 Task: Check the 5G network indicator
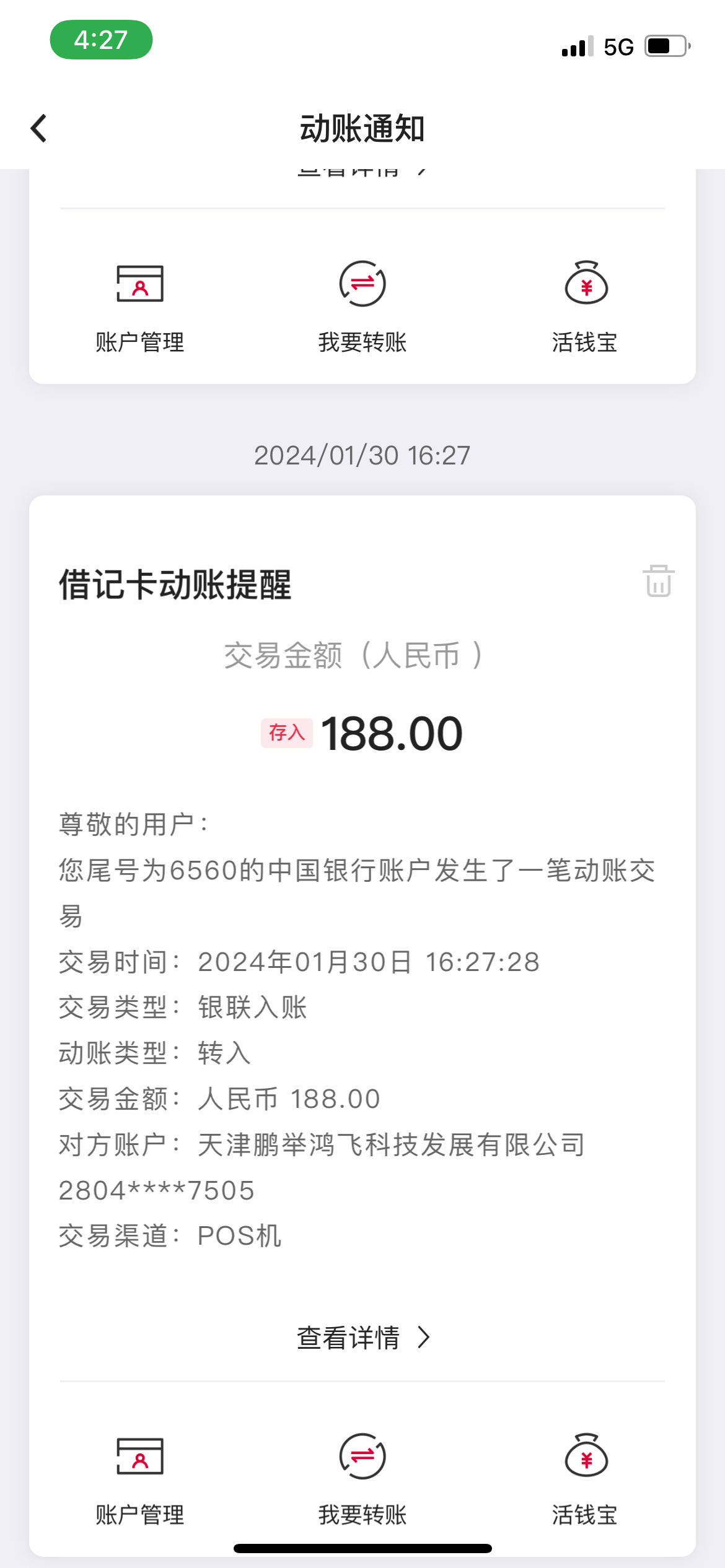tap(617, 45)
